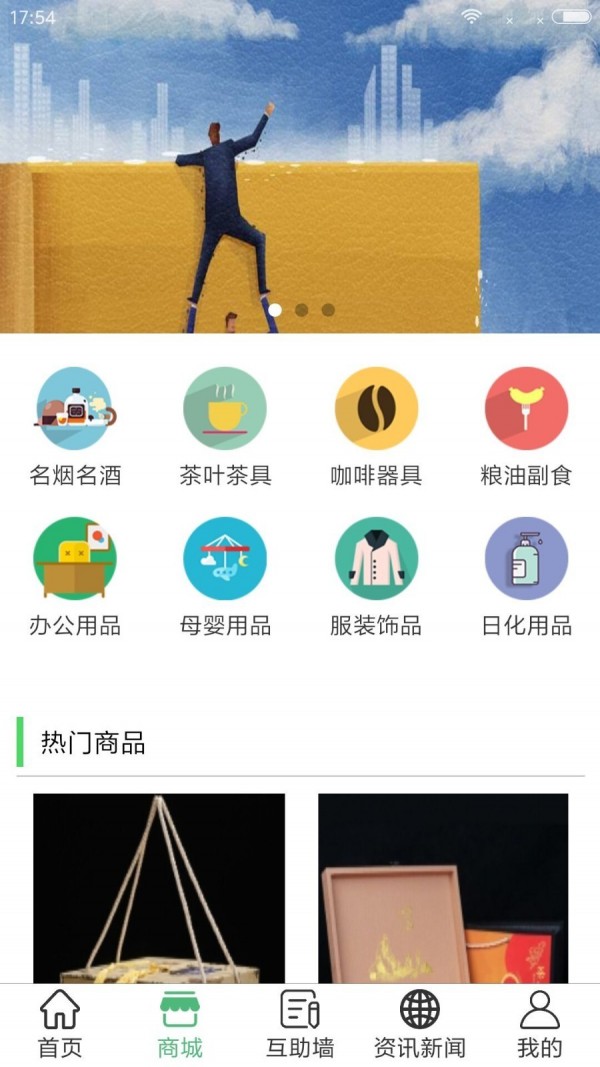This screenshot has height=1067, width=600.
Task: Select the 商城 tab
Action: 180,1025
